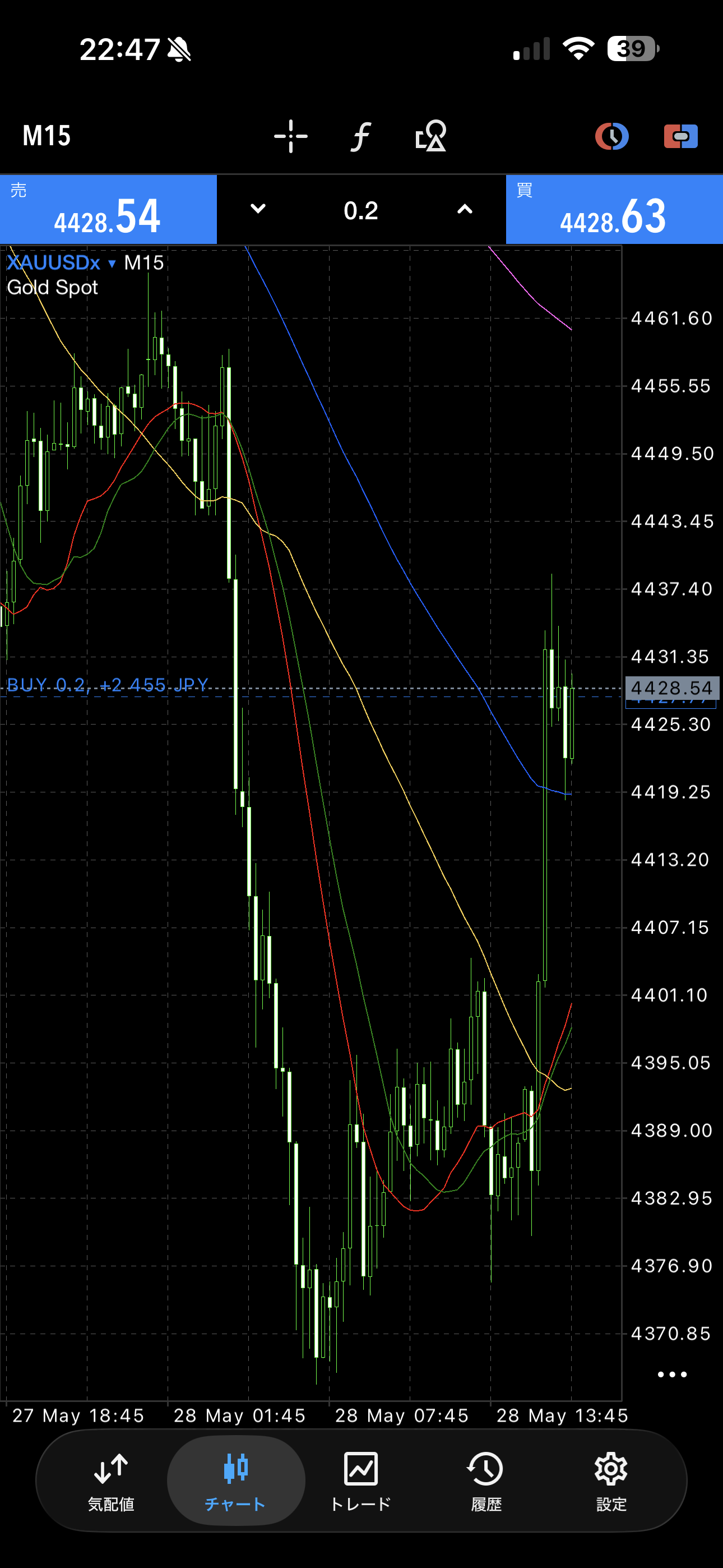Open the drawing objects tool

pos(431,136)
